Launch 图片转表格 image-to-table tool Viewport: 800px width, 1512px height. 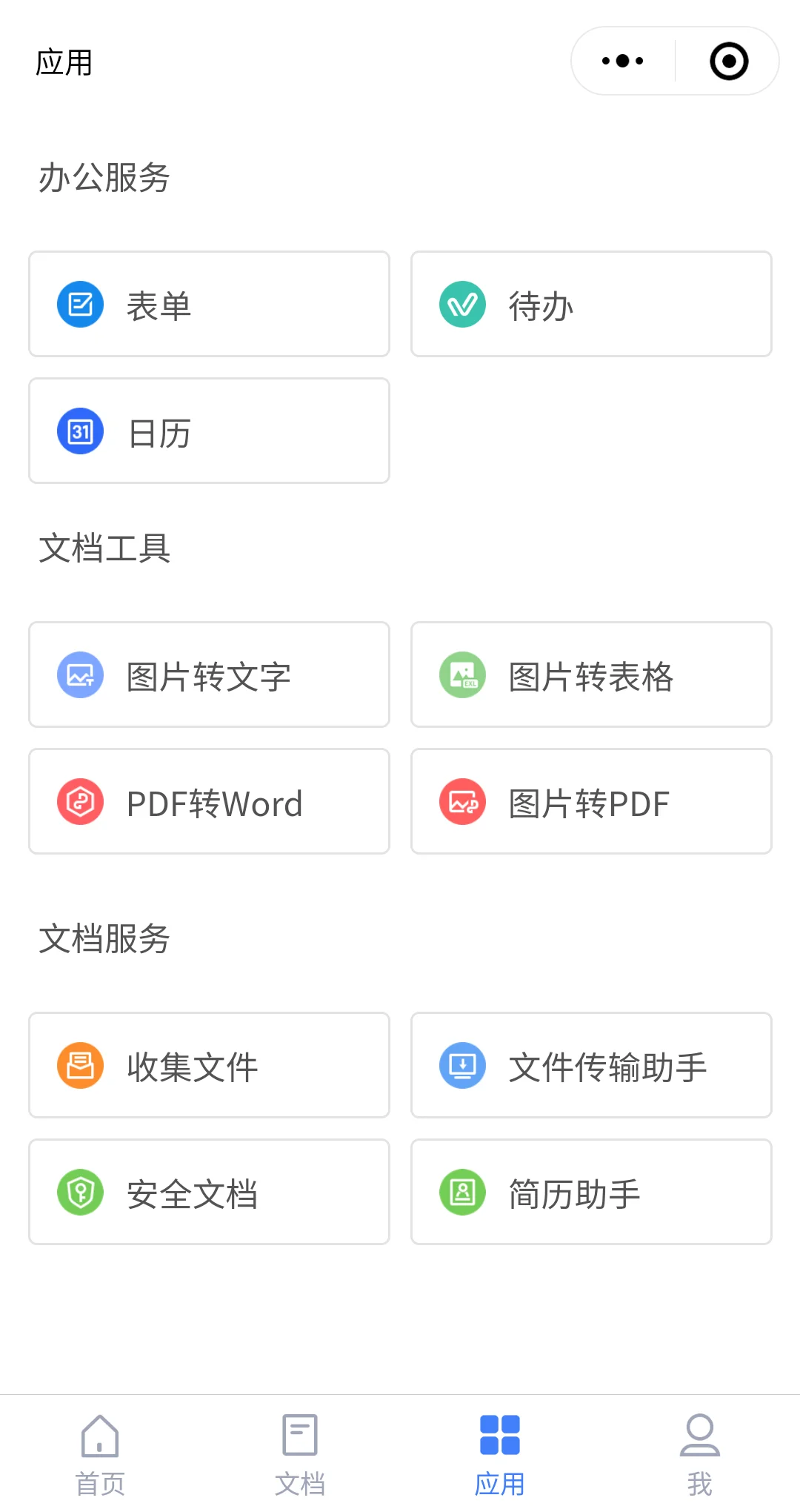coord(591,674)
